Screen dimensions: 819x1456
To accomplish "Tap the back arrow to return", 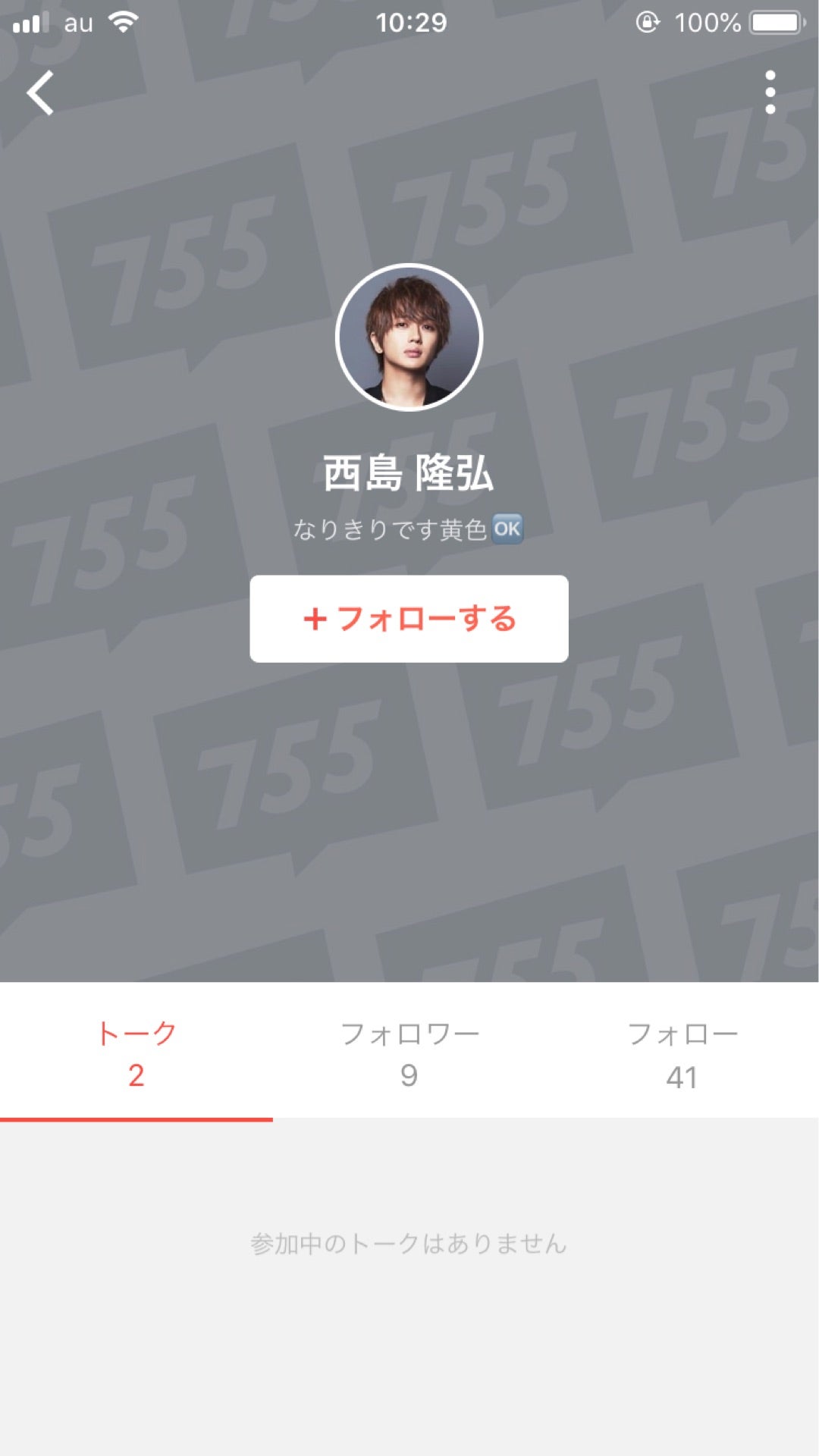I will 39,93.
